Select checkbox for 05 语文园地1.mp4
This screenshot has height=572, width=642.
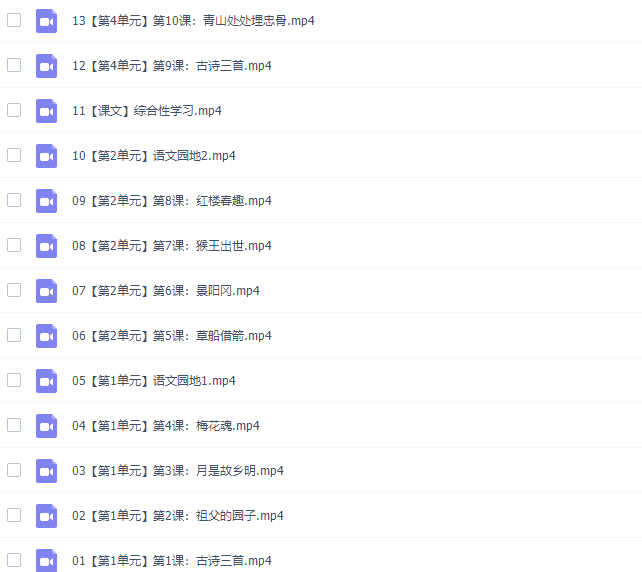point(14,380)
